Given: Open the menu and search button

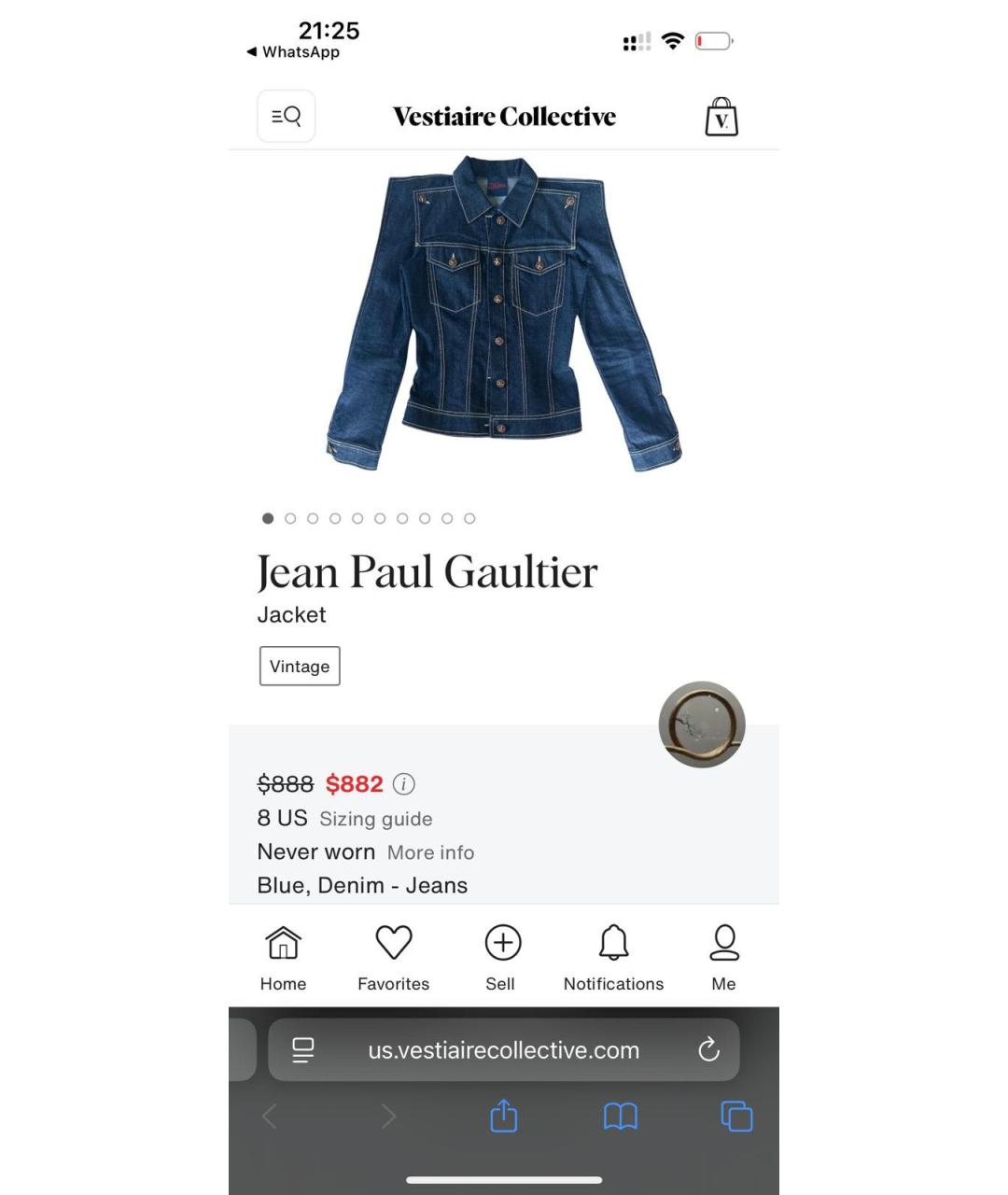Looking at the screenshot, I should pos(286,117).
